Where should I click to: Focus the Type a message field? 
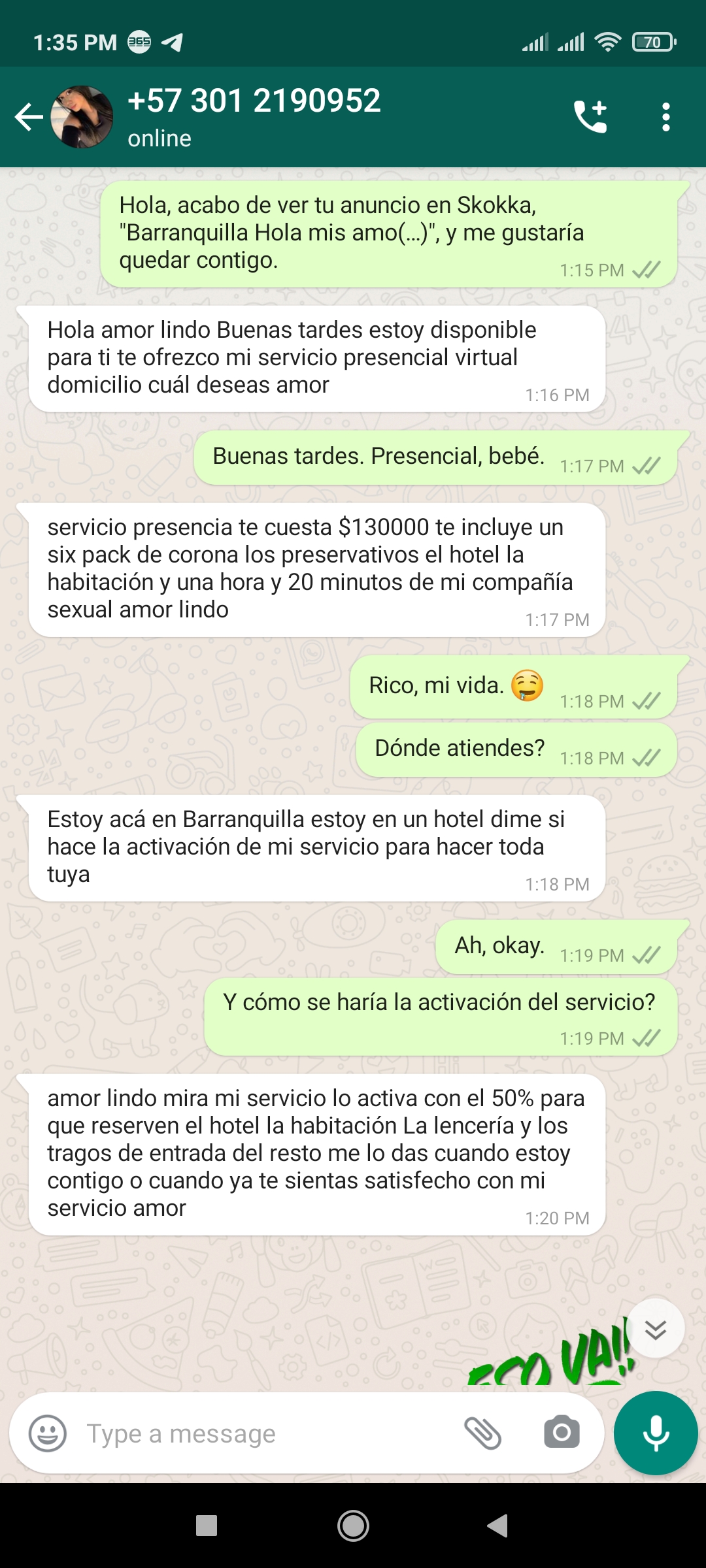pyautogui.click(x=261, y=1433)
